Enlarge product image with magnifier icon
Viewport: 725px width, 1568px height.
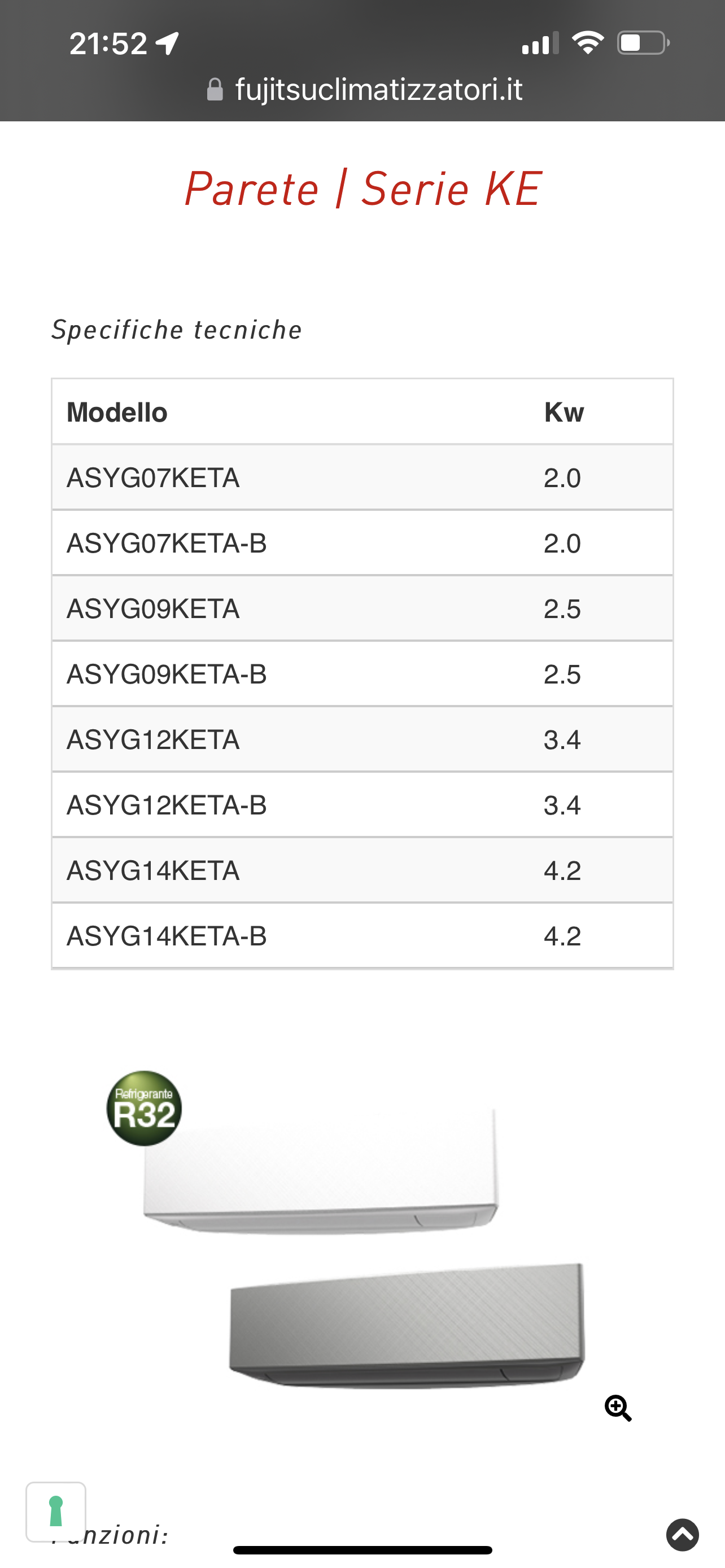pos(618,1408)
